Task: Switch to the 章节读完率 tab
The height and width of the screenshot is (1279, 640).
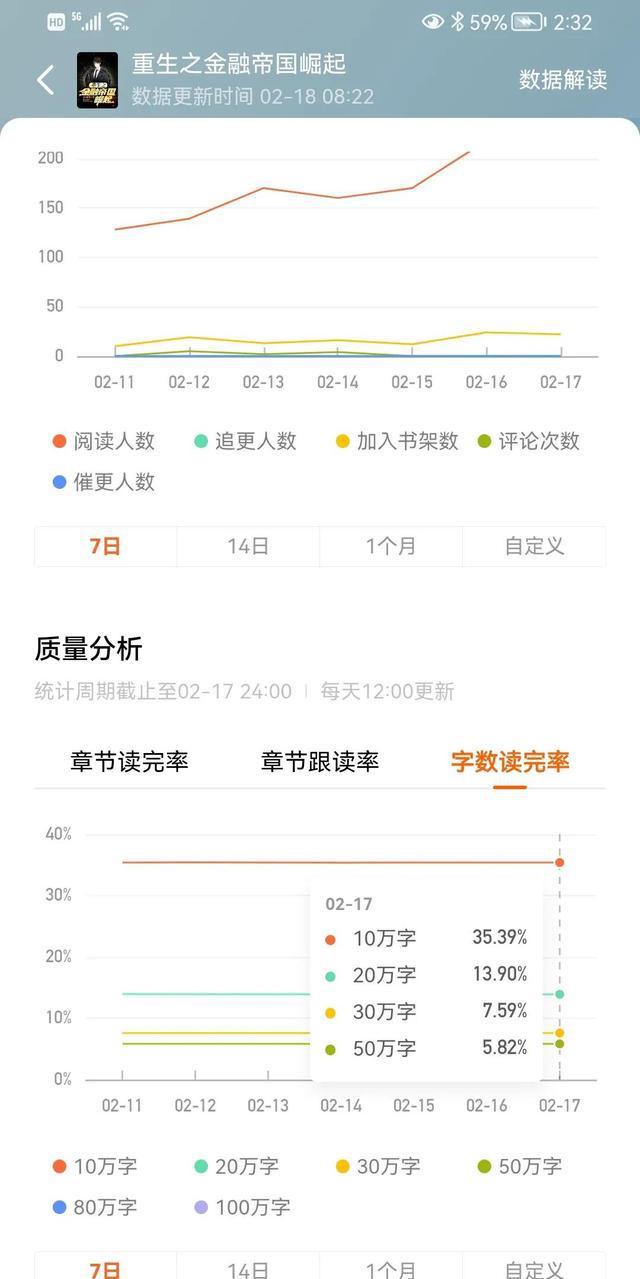Action: [x=129, y=761]
